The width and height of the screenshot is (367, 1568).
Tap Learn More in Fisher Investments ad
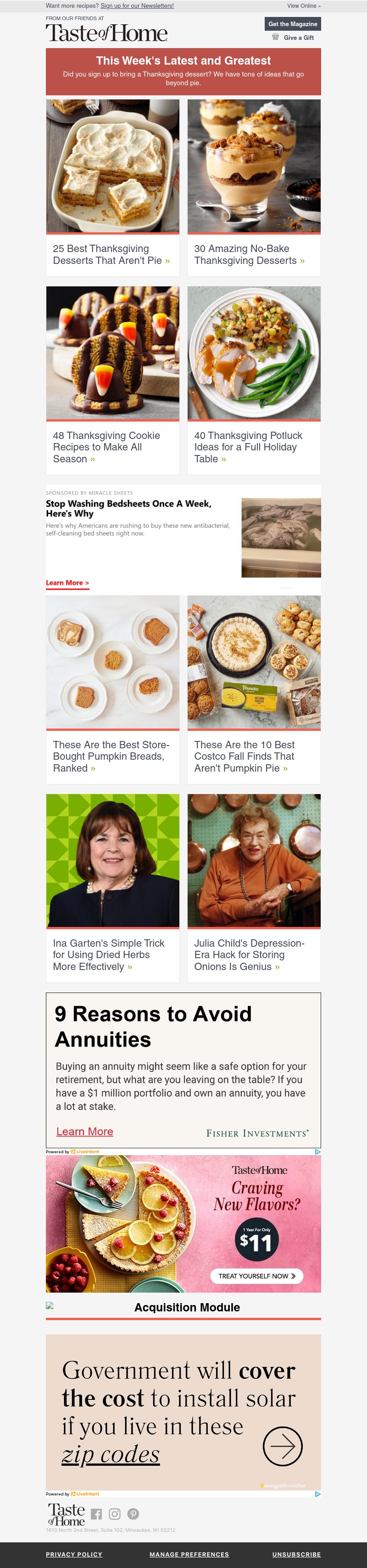pyautogui.click(x=85, y=1131)
